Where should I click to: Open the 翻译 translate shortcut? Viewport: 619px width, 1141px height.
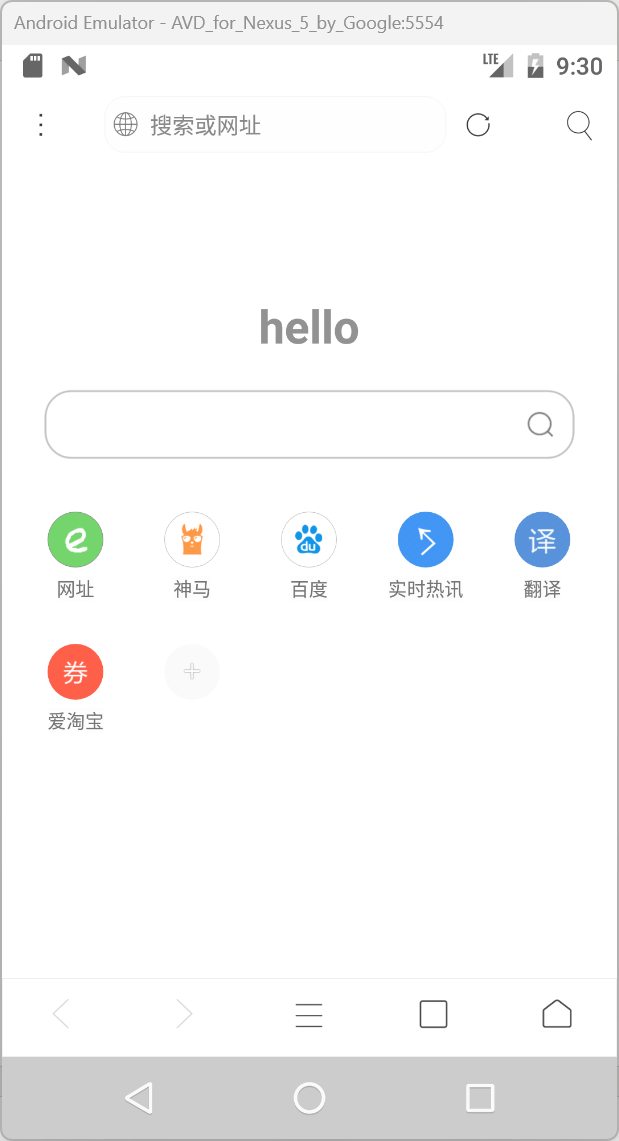point(542,540)
